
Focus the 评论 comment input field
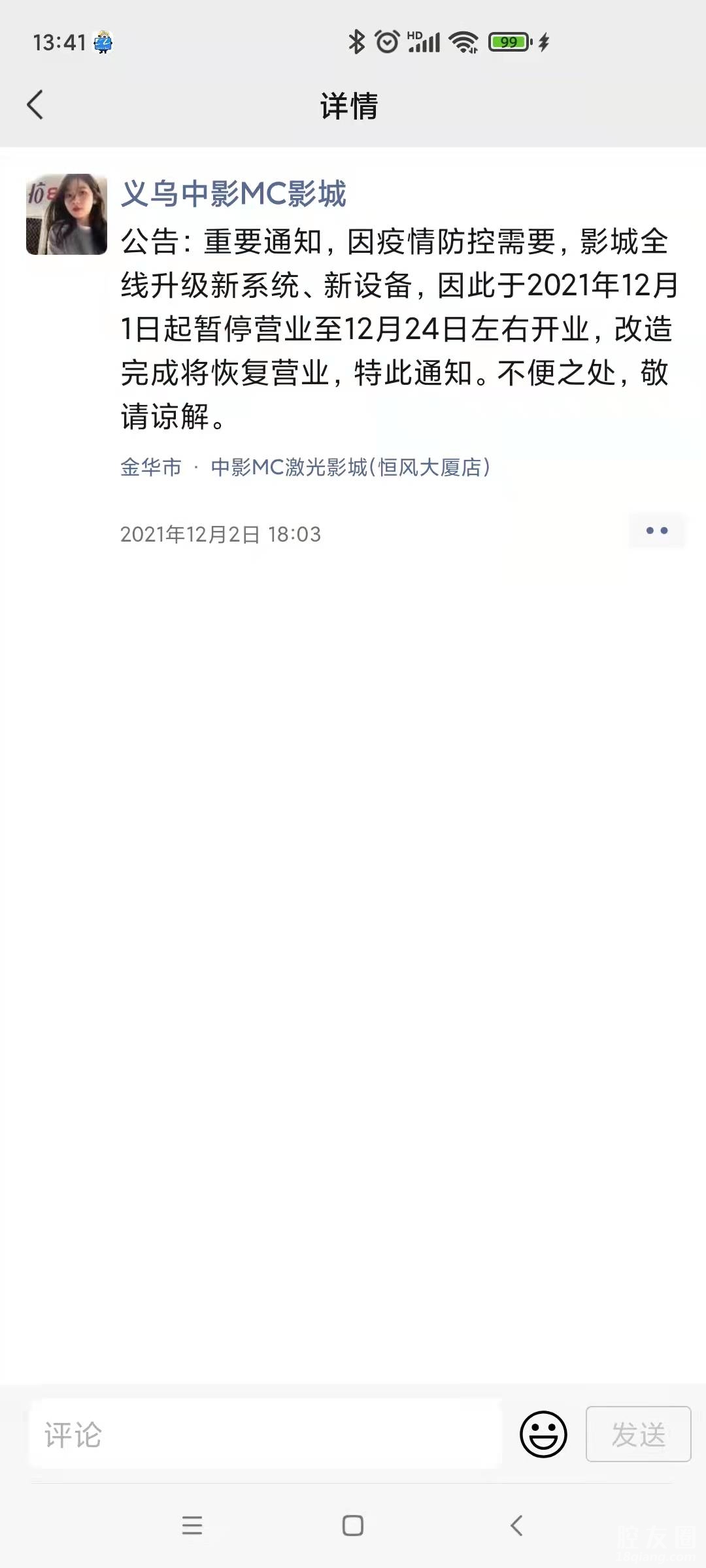(265, 1435)
